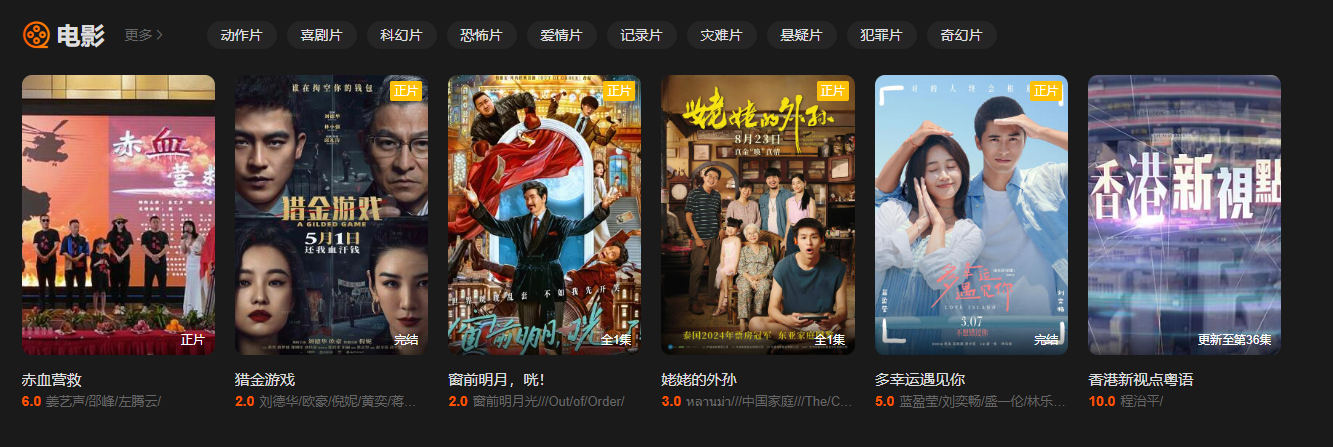View the 窗前明月，咣！ movie
Image resolution: width=1333 pixels, height=447 pixels.
(544, 214)
